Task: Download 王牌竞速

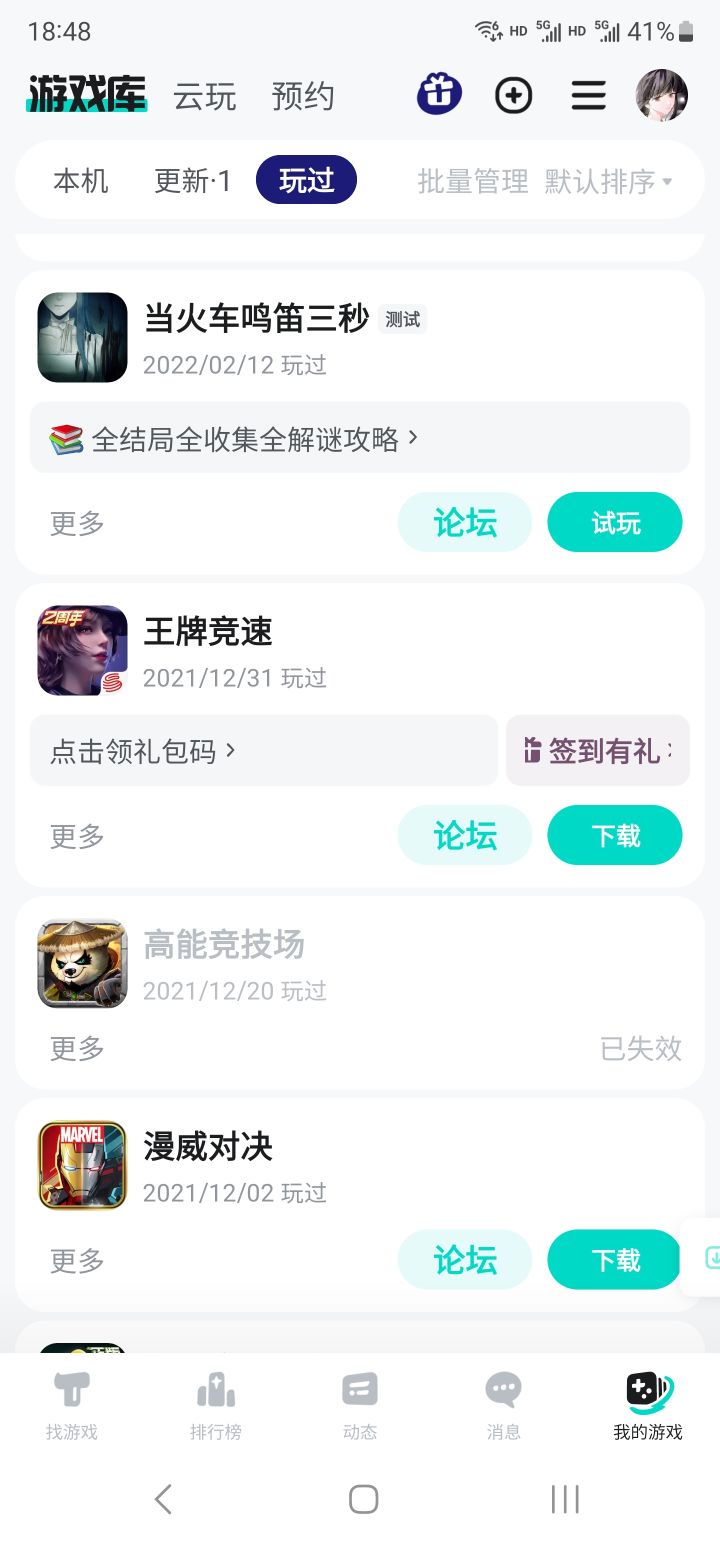Action: coord(615,835)
